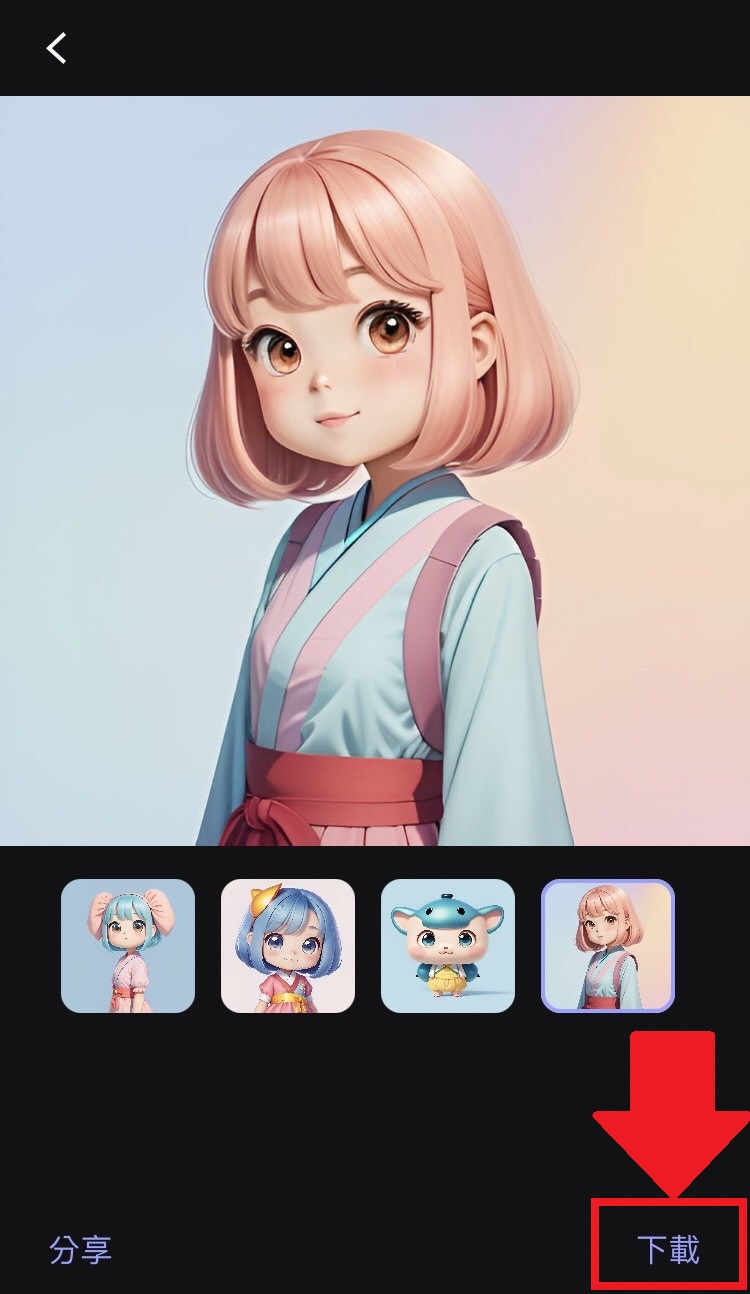
Task: Tap the 分享 share button
Action: 81,1249
